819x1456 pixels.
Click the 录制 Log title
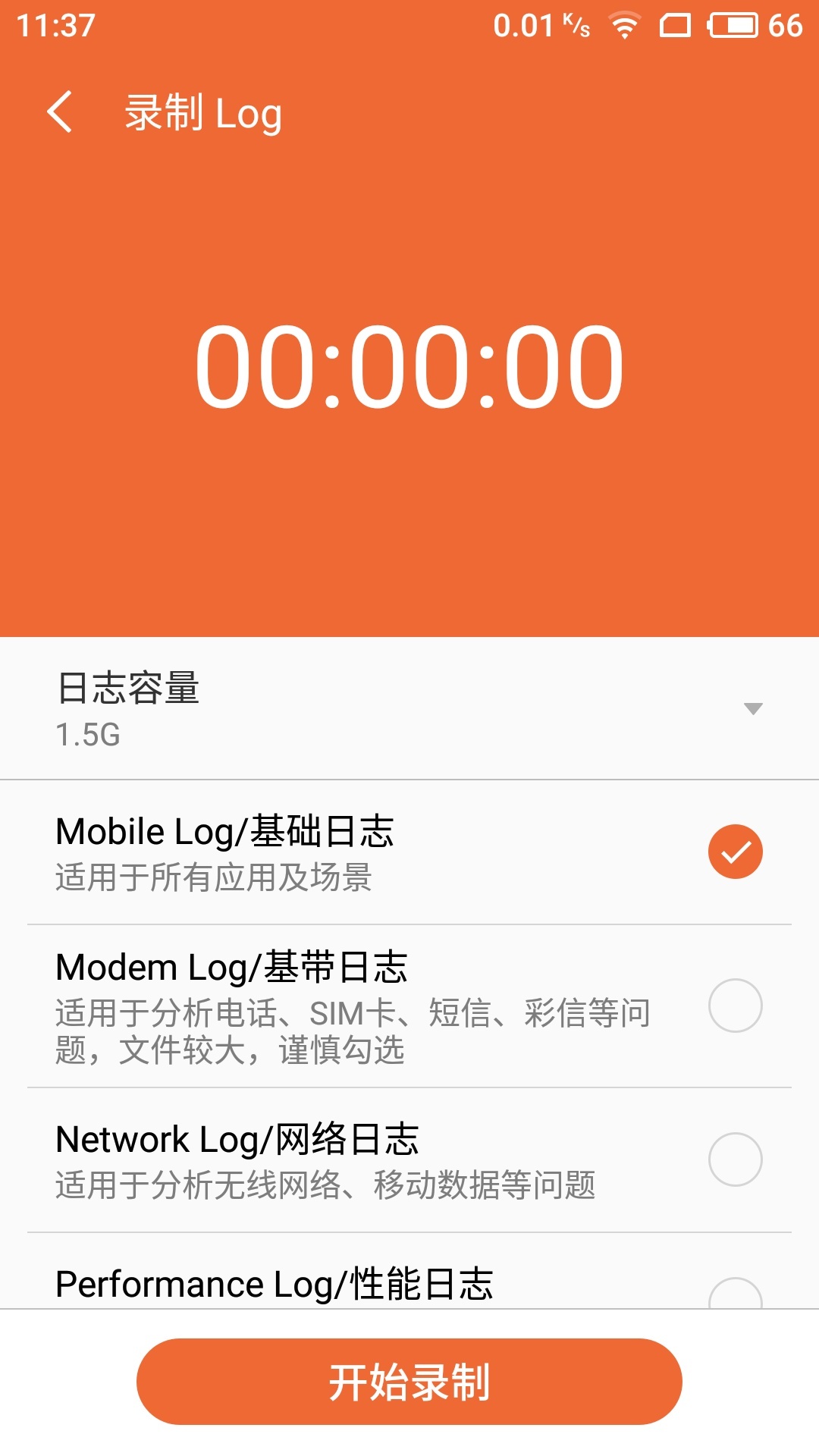tap(203, 112)
